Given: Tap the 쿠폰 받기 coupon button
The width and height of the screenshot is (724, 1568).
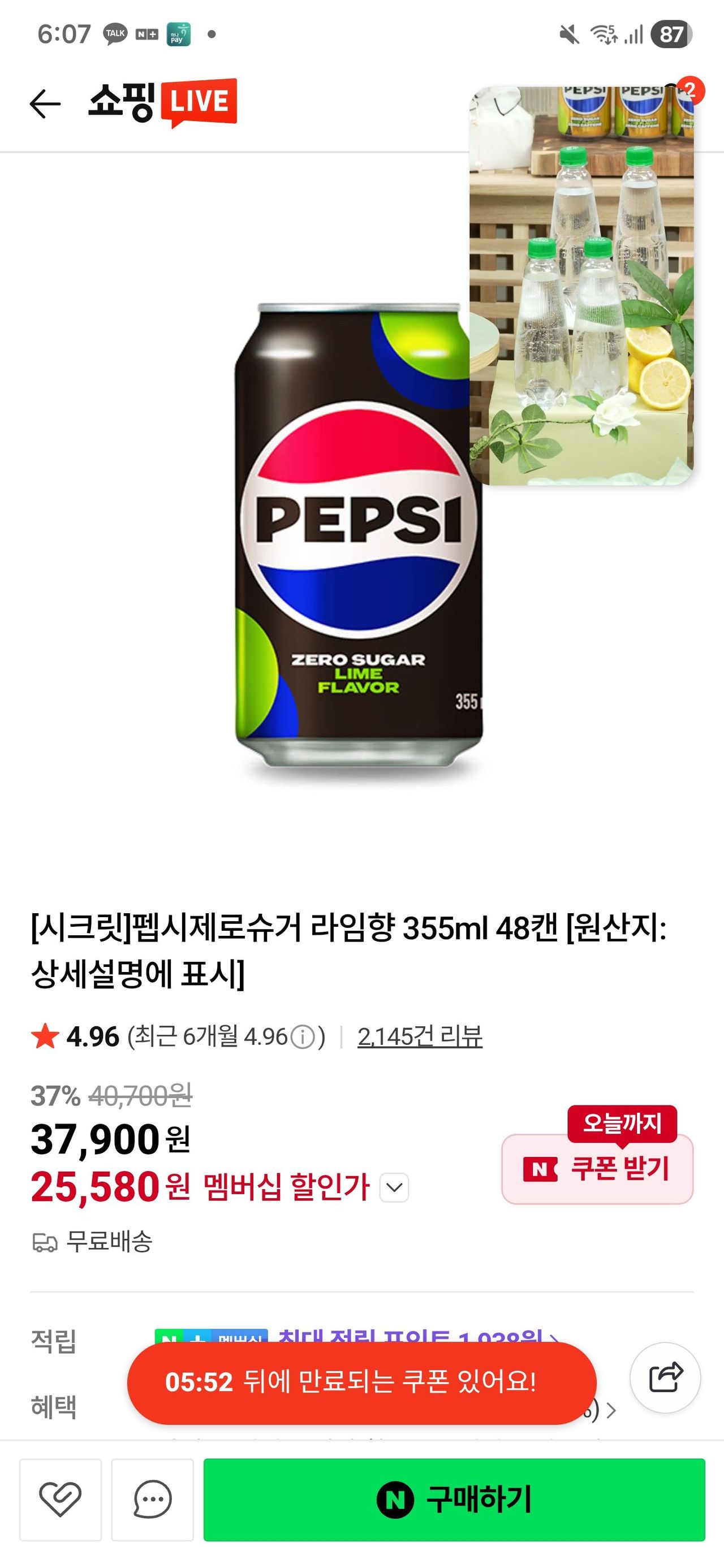Looking at the screenshot, I should (x=597, y=1169).
